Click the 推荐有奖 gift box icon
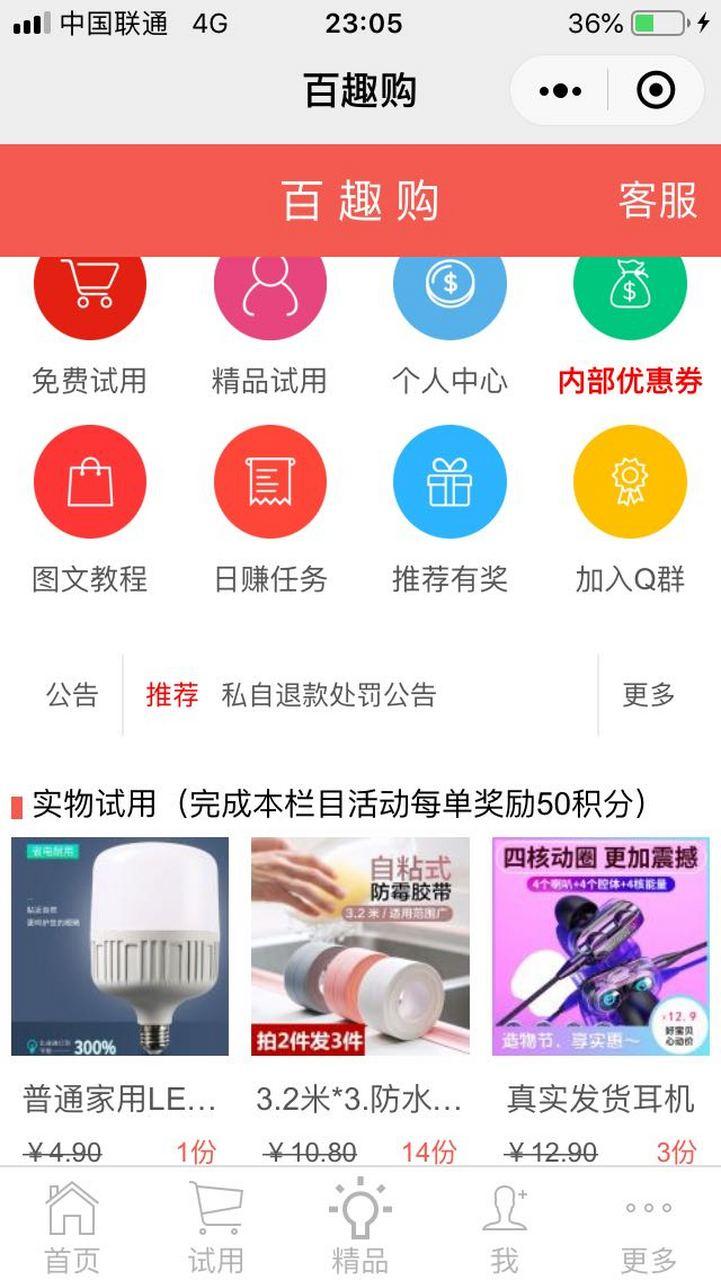The width and height of the screenshot is (721, 1280). pos(449,480)
